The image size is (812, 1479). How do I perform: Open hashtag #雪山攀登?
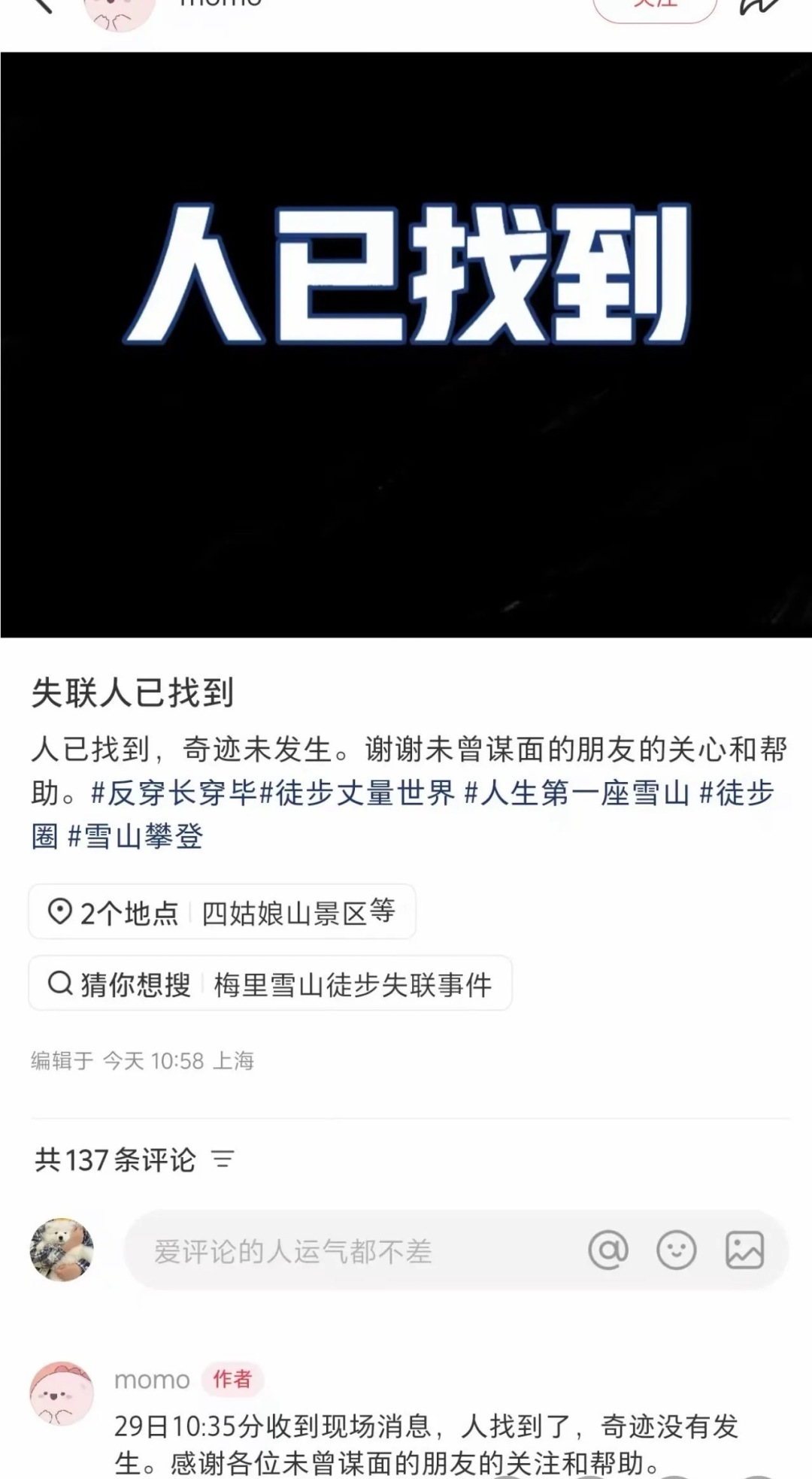click(135, 837)
